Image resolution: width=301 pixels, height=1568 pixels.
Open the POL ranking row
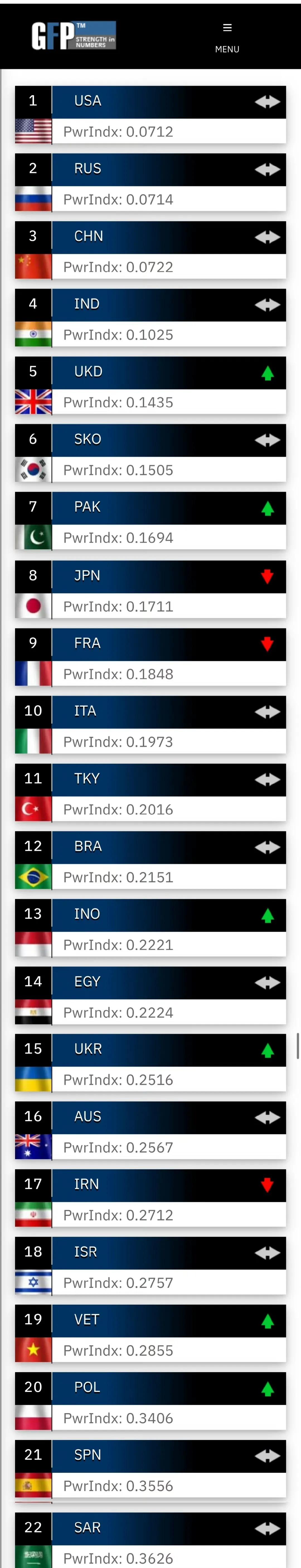pos(150,1401)
